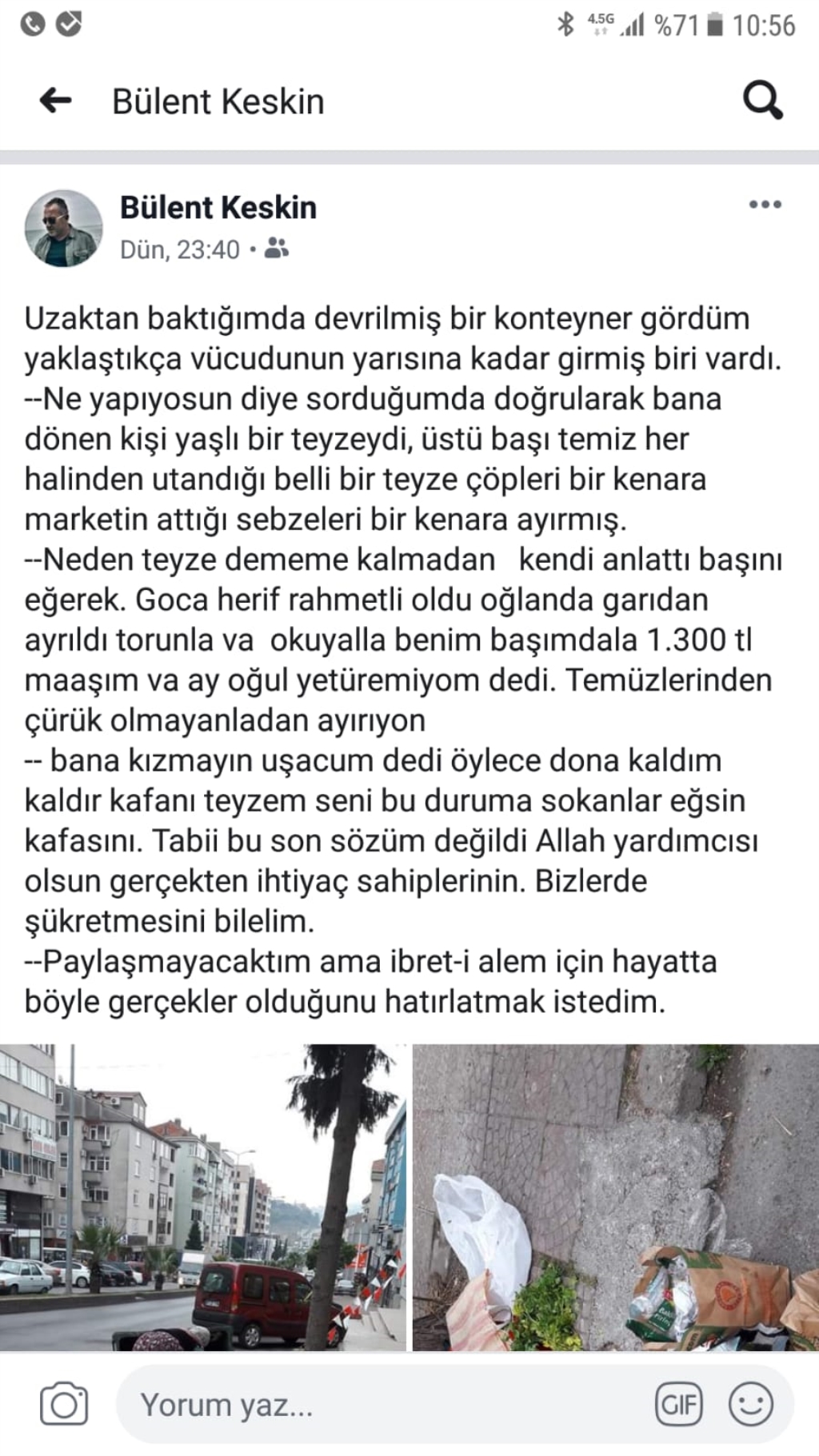Tap the 'Yorum yaz...' comment field
The height and width of the screenshot is (1456, 819).
click(384, 1404)
